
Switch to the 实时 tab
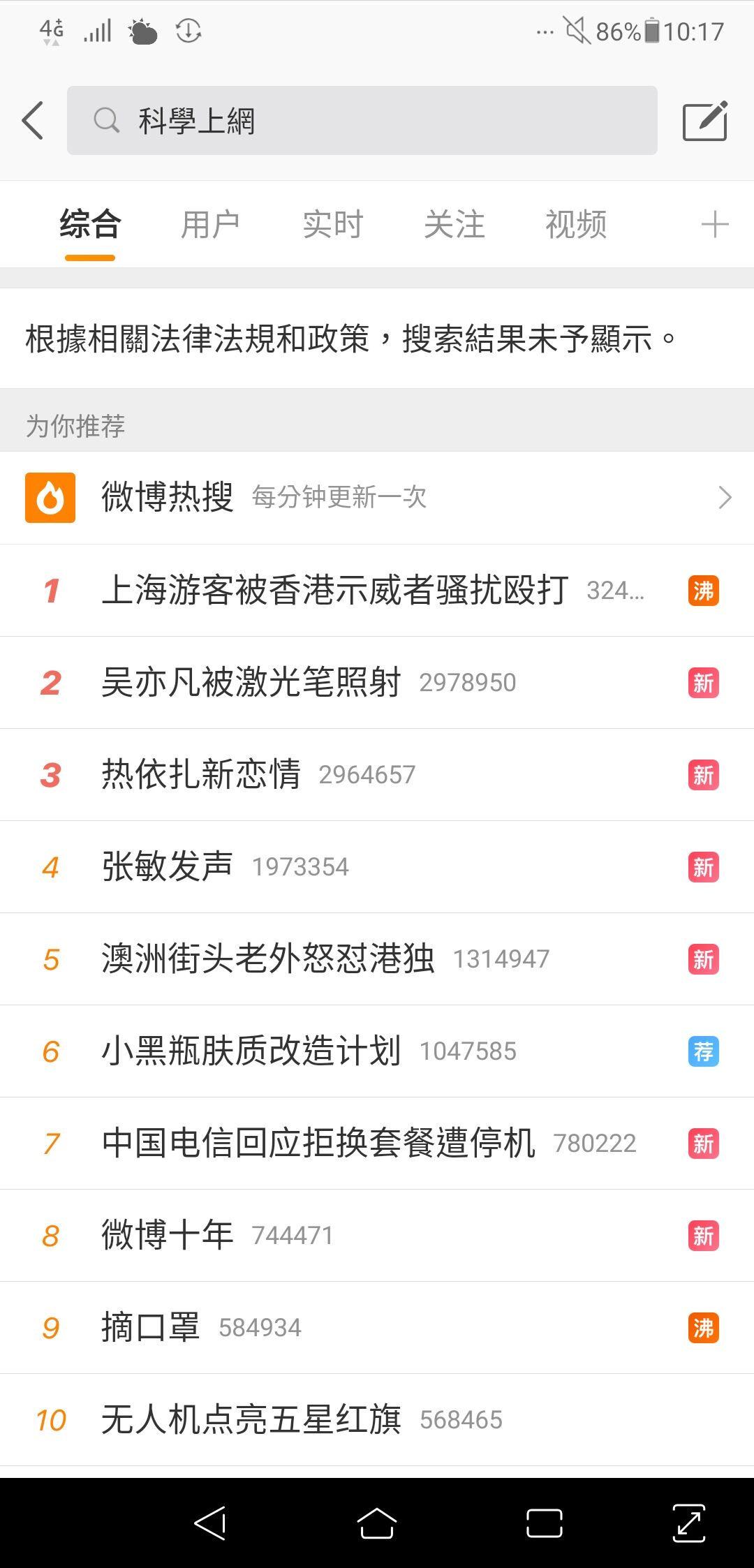(332, 225)
